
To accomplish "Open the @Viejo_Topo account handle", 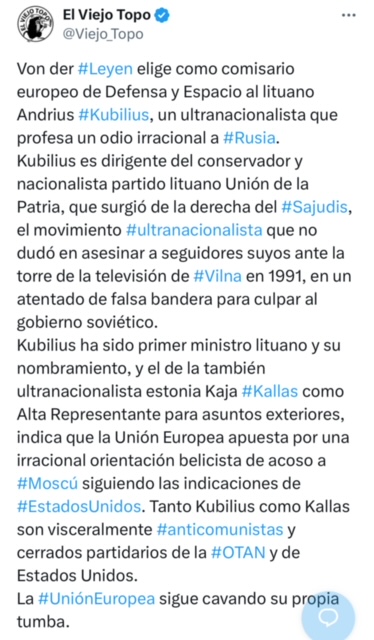I will (103, 34).
